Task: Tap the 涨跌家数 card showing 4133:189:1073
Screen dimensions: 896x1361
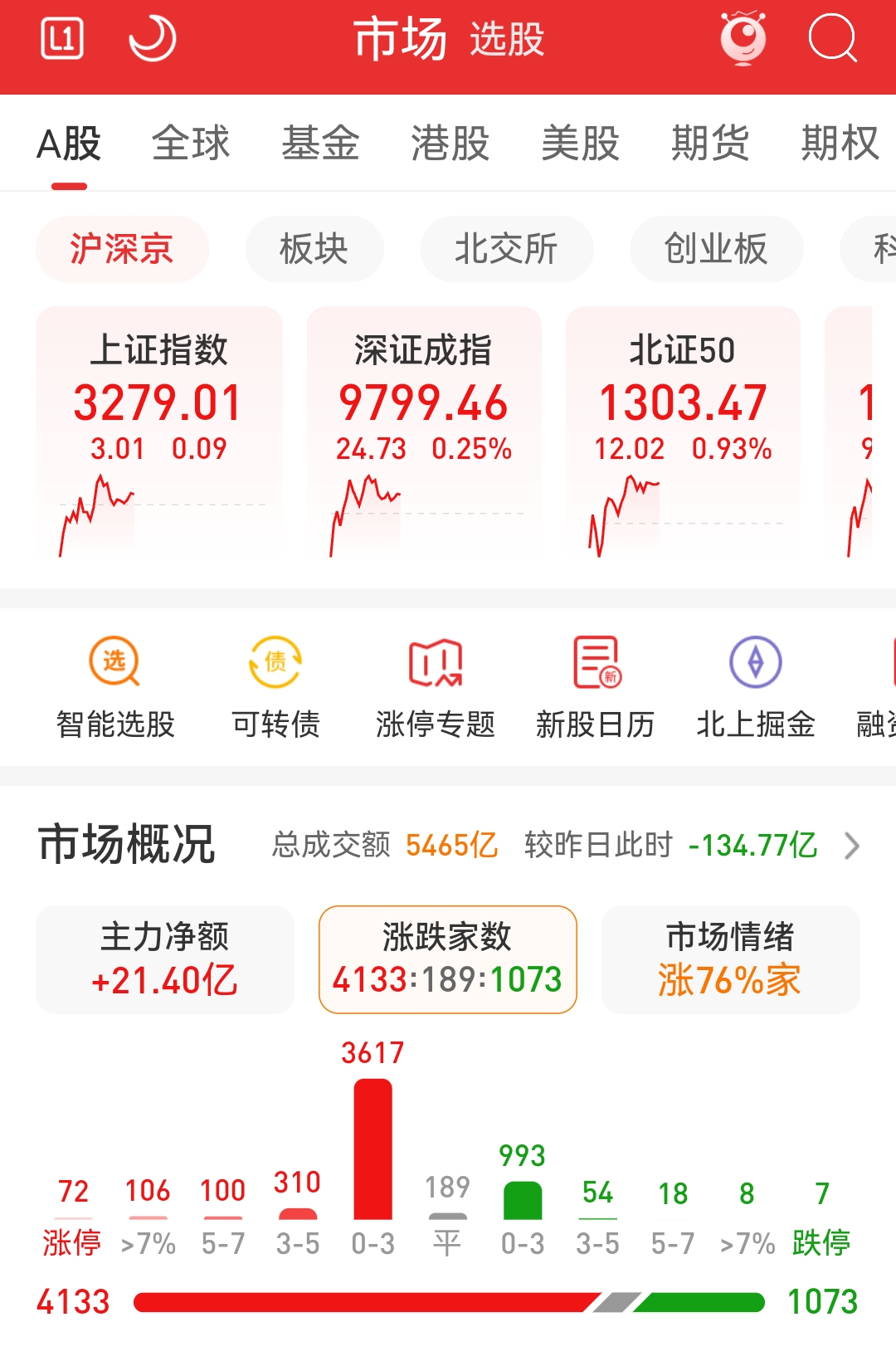Action: pos(447,959)
